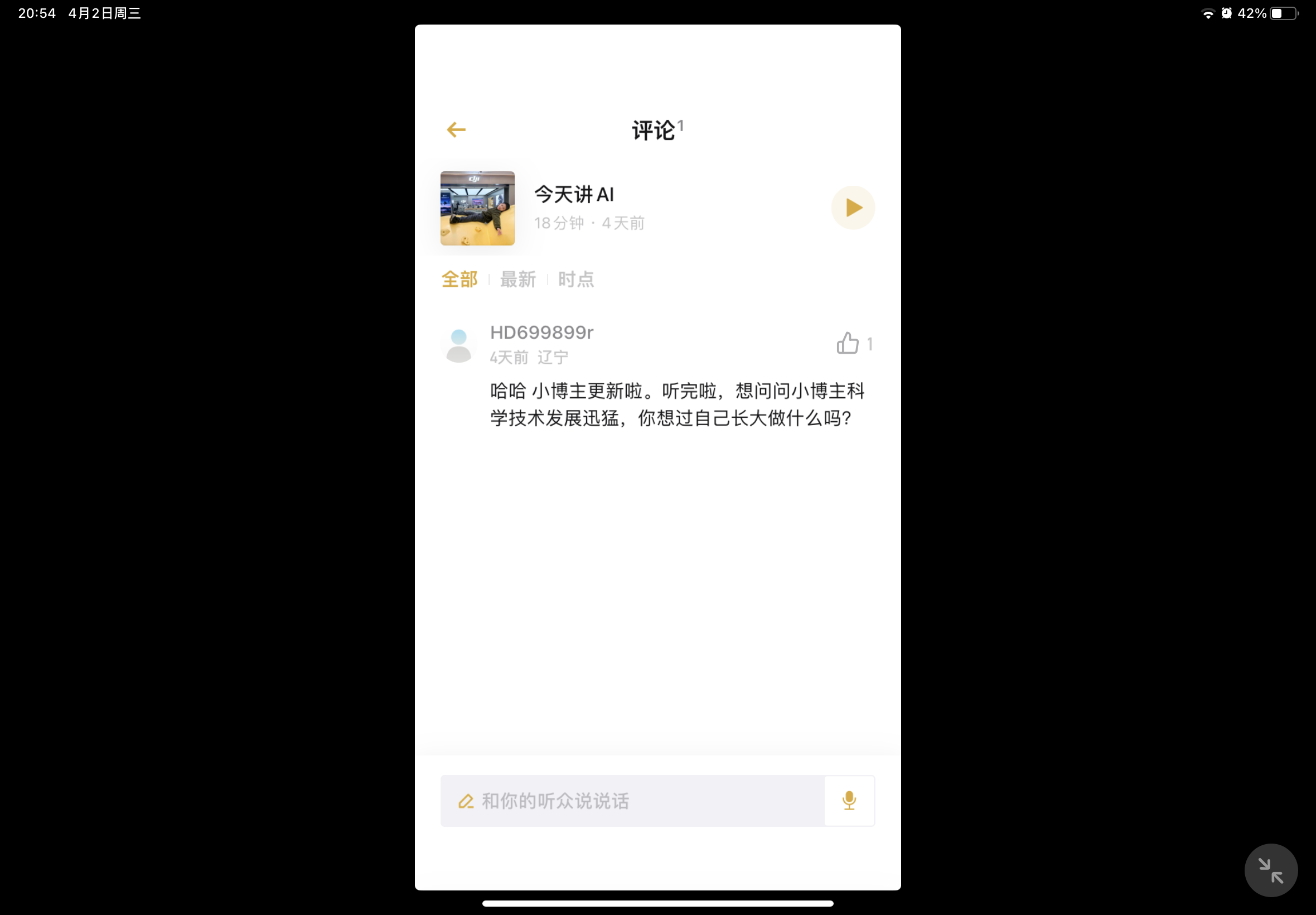Play the episode 今天讲 AI
This screenshot has width=1316, height=915.
[x=853, y=208]
